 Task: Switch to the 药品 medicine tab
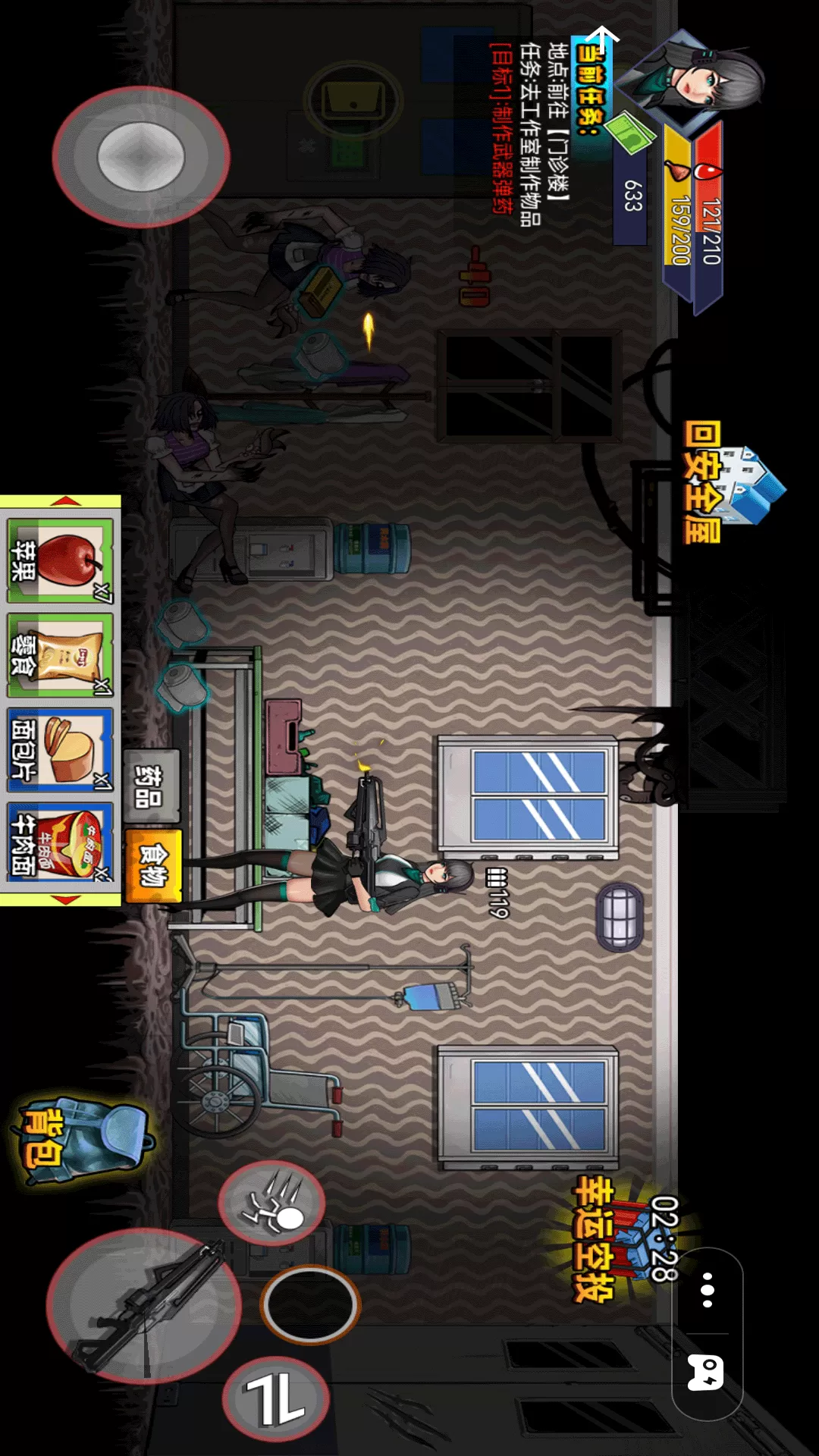pos(151,786)
